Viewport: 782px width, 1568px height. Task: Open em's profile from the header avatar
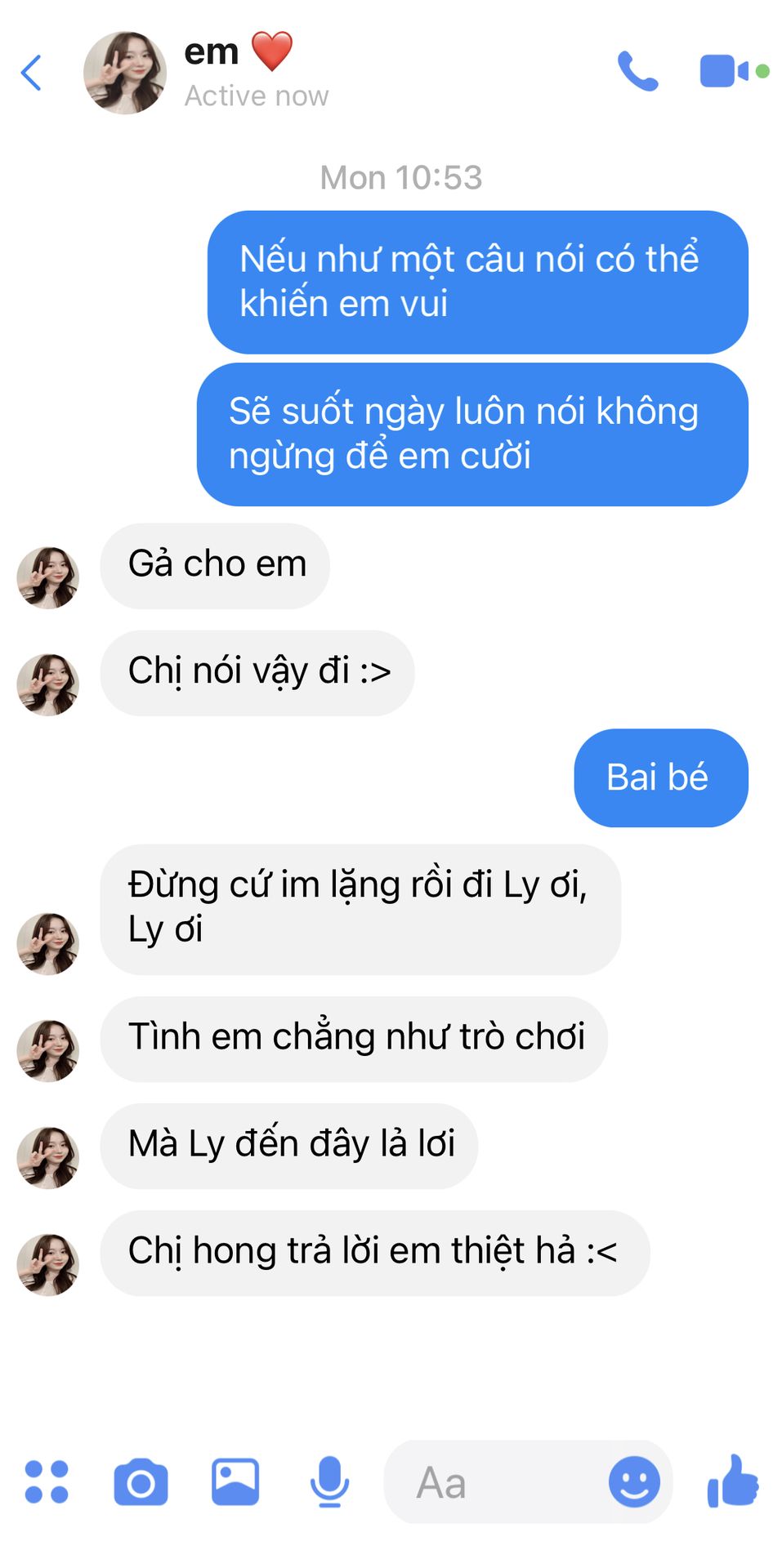[x=125, y=73]
